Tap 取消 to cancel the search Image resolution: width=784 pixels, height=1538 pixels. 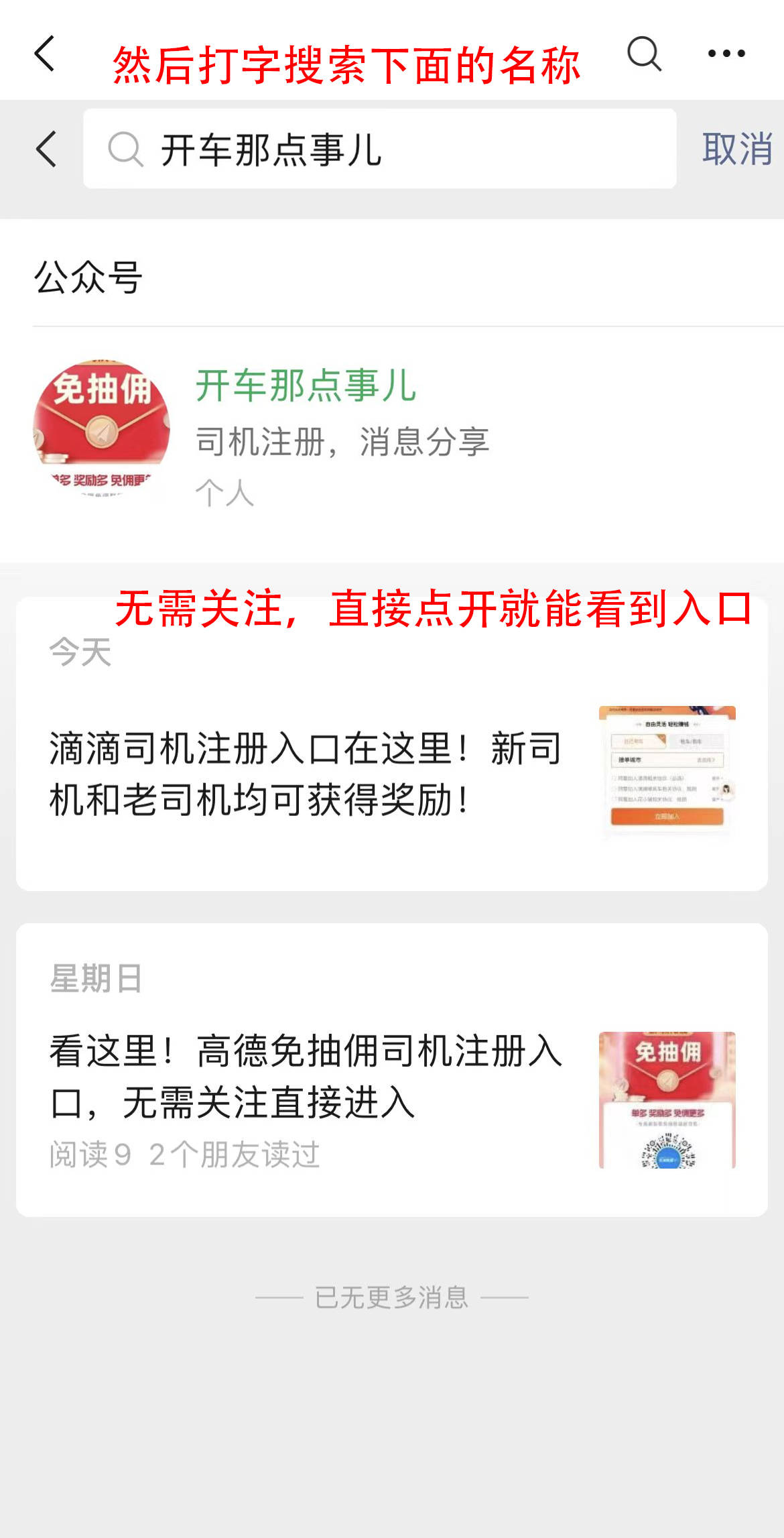click(x=736, y=150)
